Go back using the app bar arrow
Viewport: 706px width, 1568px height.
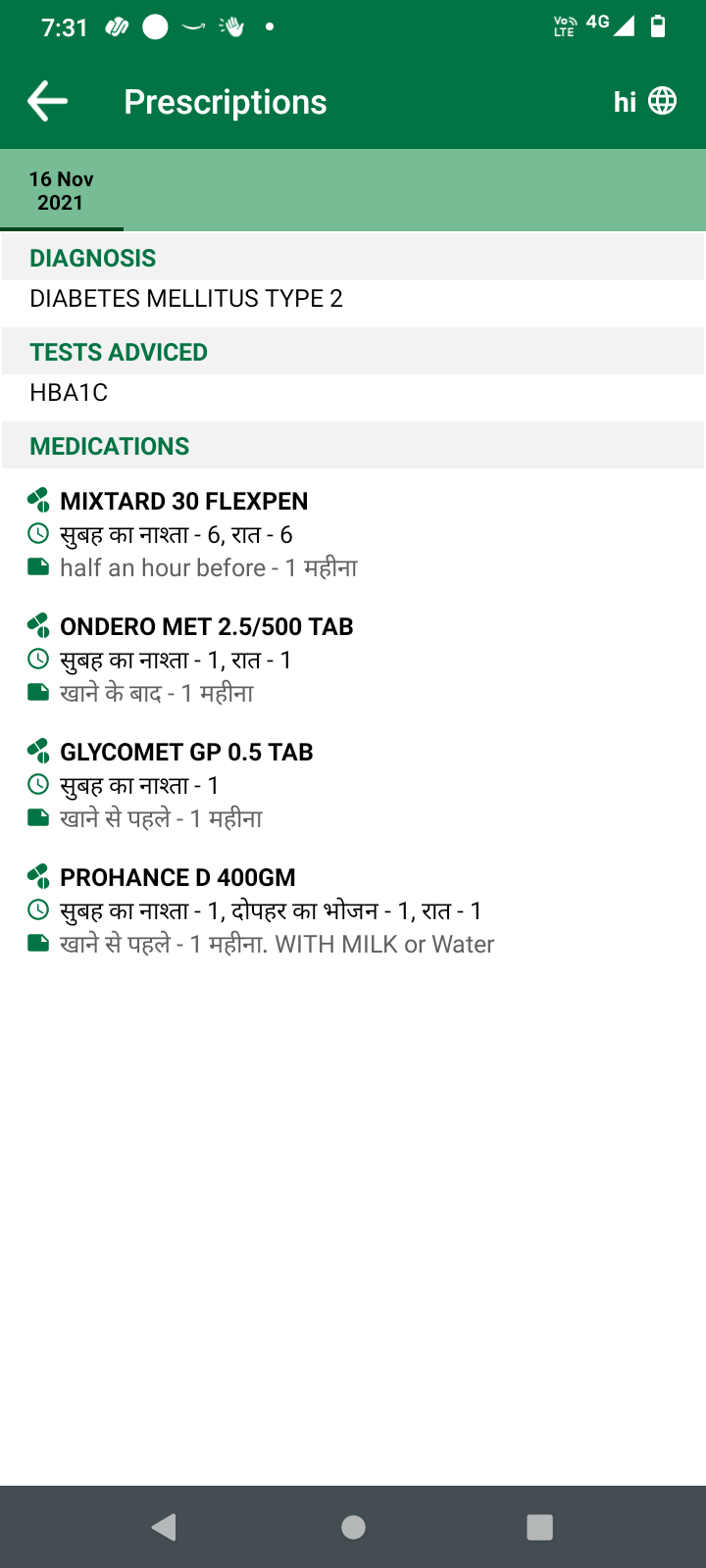[x=47, y=102]
